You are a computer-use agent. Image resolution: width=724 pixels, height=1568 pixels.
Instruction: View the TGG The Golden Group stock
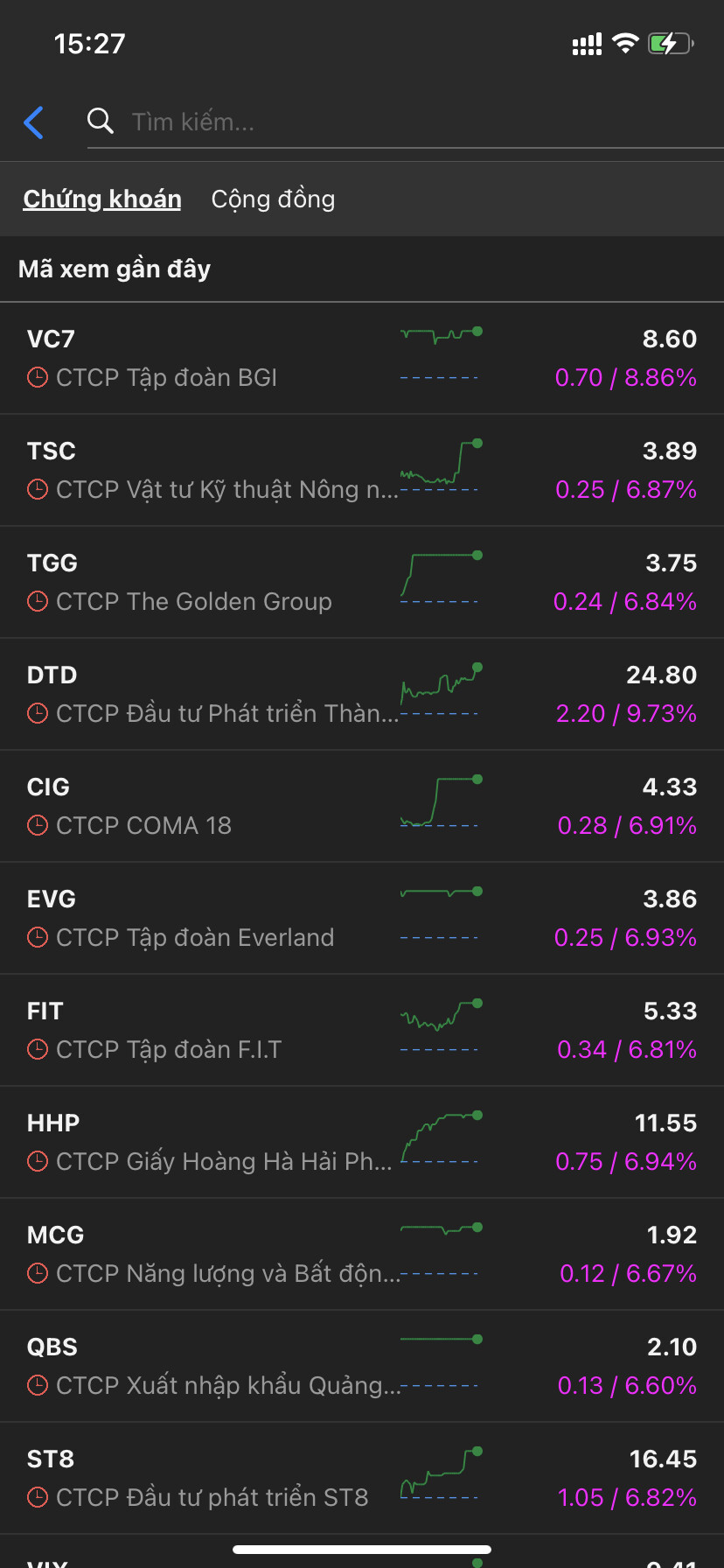tap(362, 583)
